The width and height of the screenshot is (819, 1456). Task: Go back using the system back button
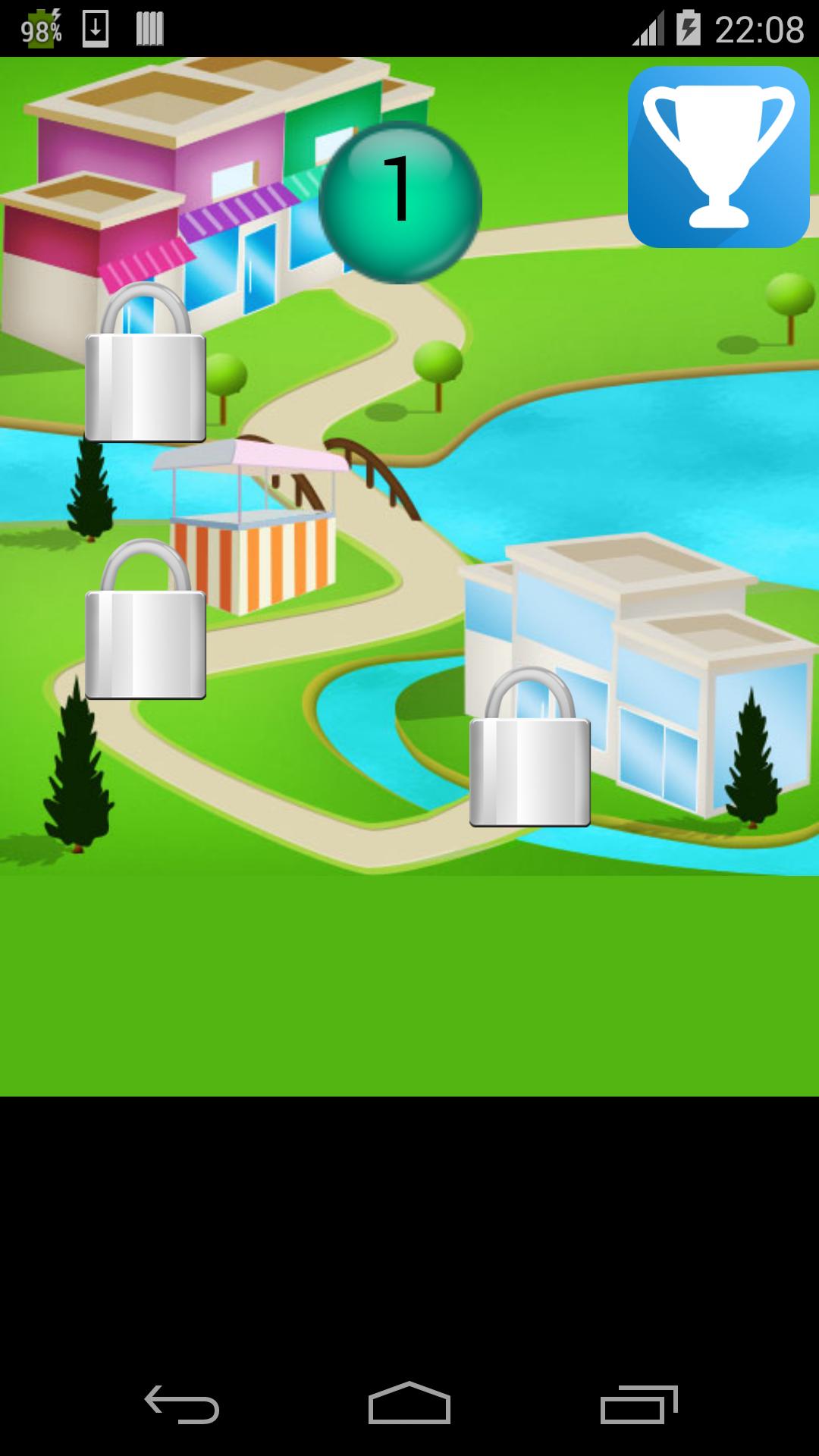pyautogui.click(x=182, y=1404)
